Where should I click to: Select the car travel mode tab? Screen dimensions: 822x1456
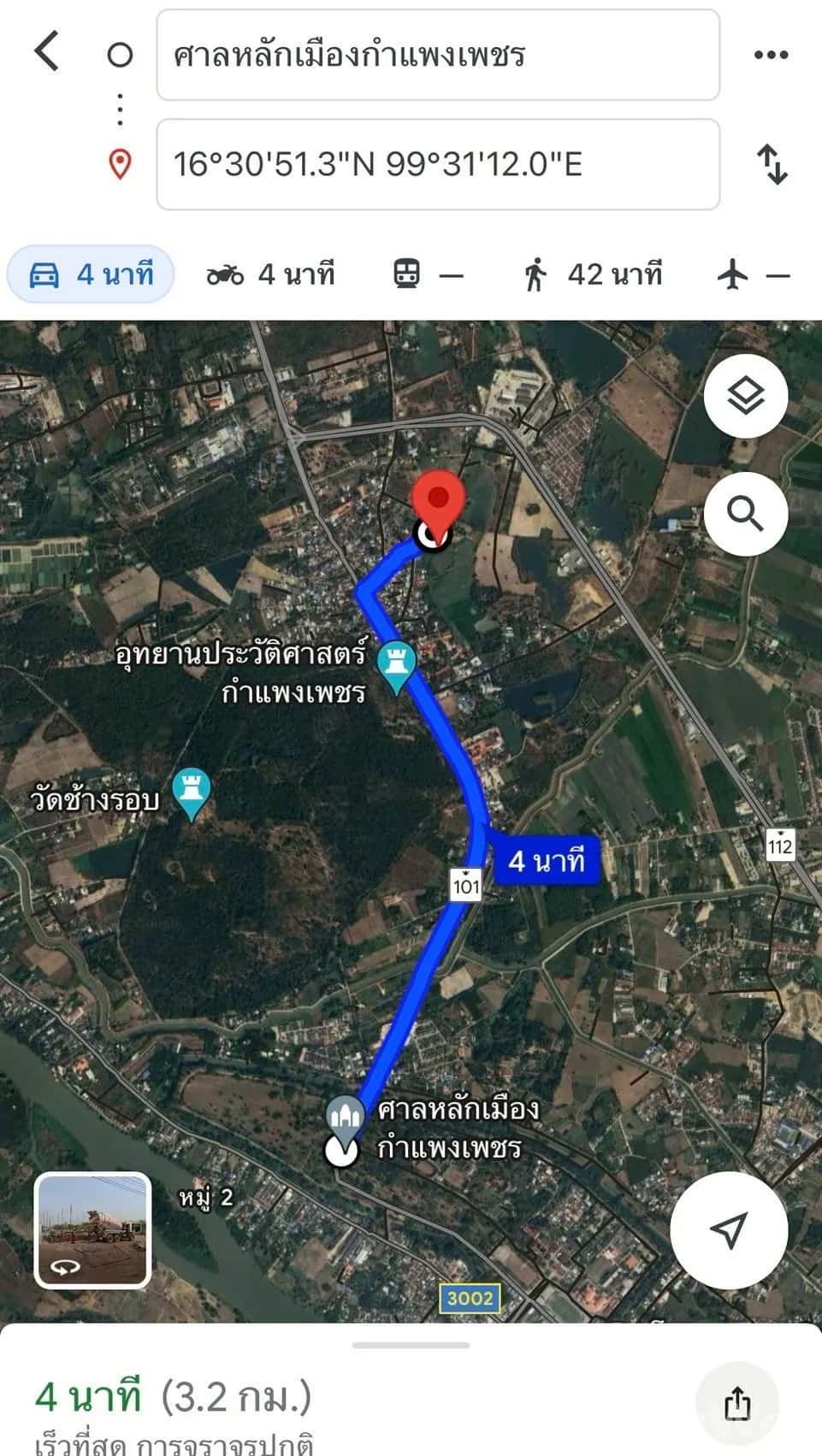click(x=91, y=274)
